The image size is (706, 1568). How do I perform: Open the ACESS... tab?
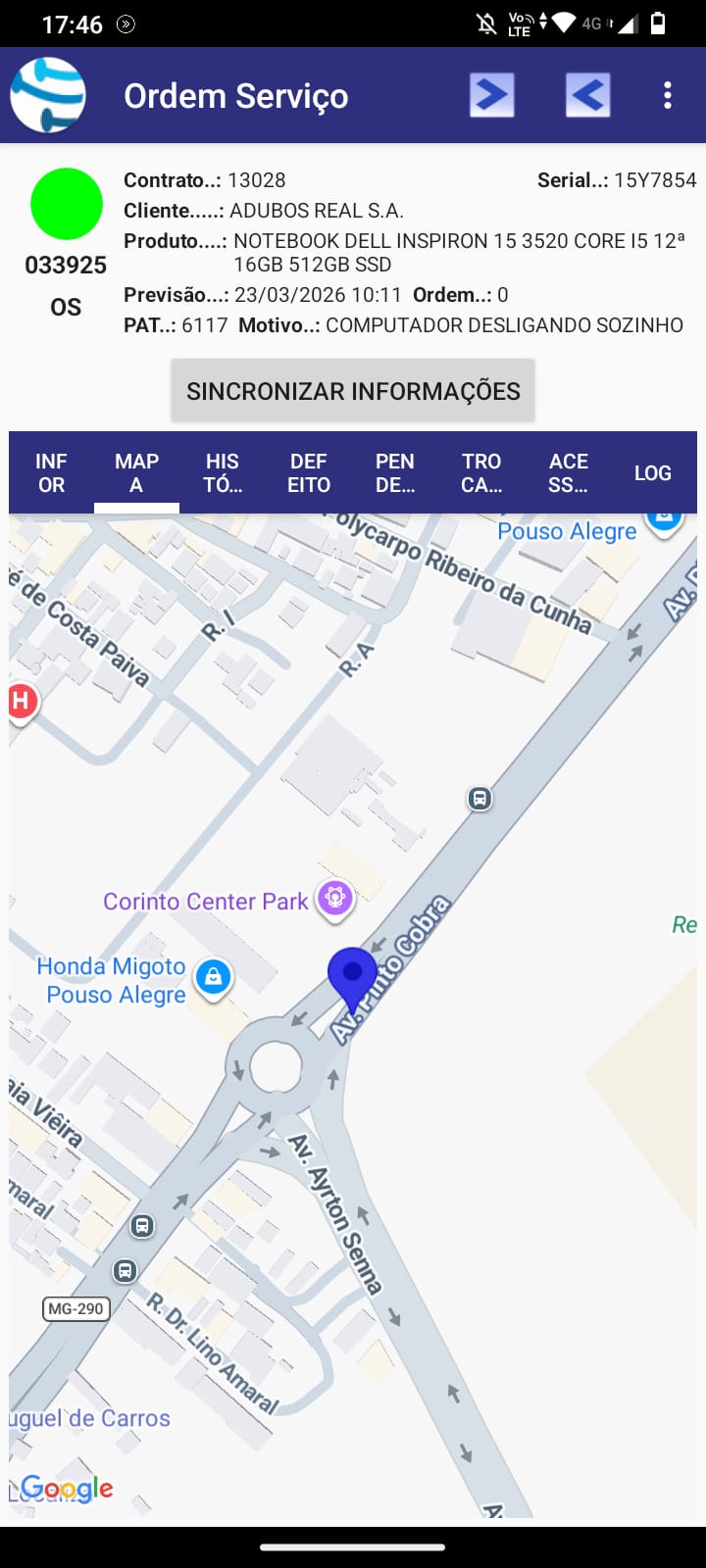click(x=568, y=472)
